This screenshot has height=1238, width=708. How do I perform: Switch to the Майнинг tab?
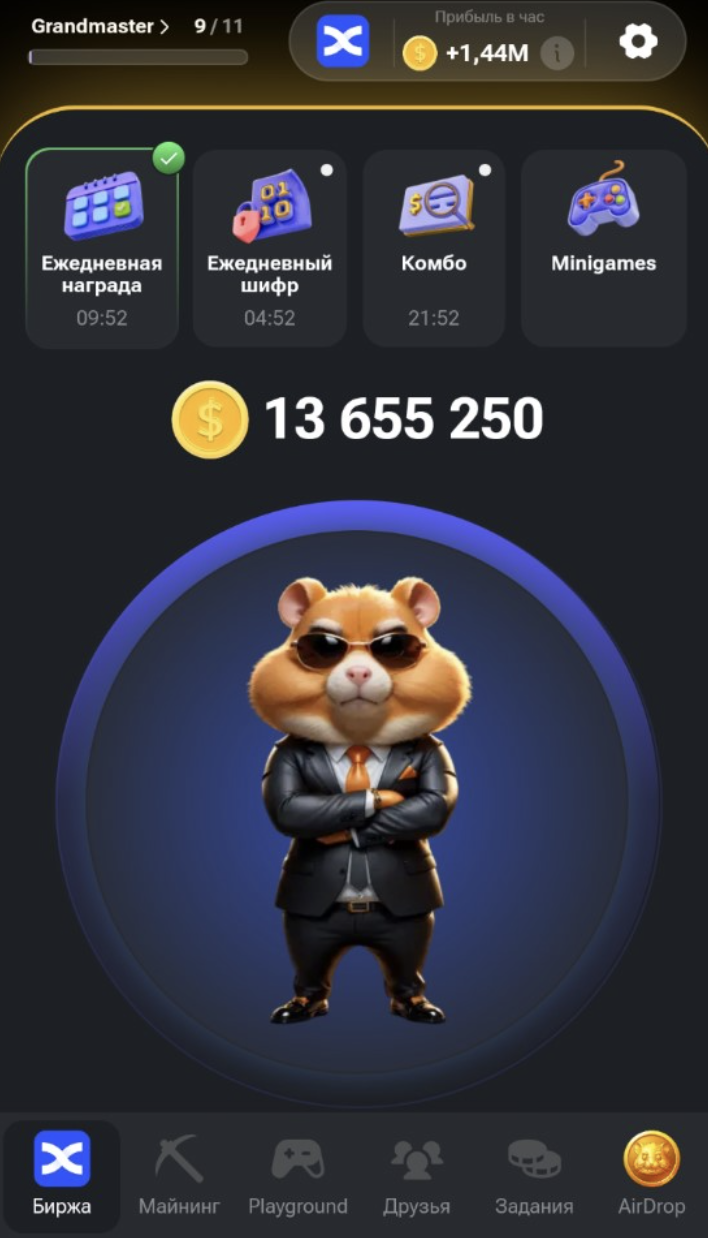(179, 1175)
